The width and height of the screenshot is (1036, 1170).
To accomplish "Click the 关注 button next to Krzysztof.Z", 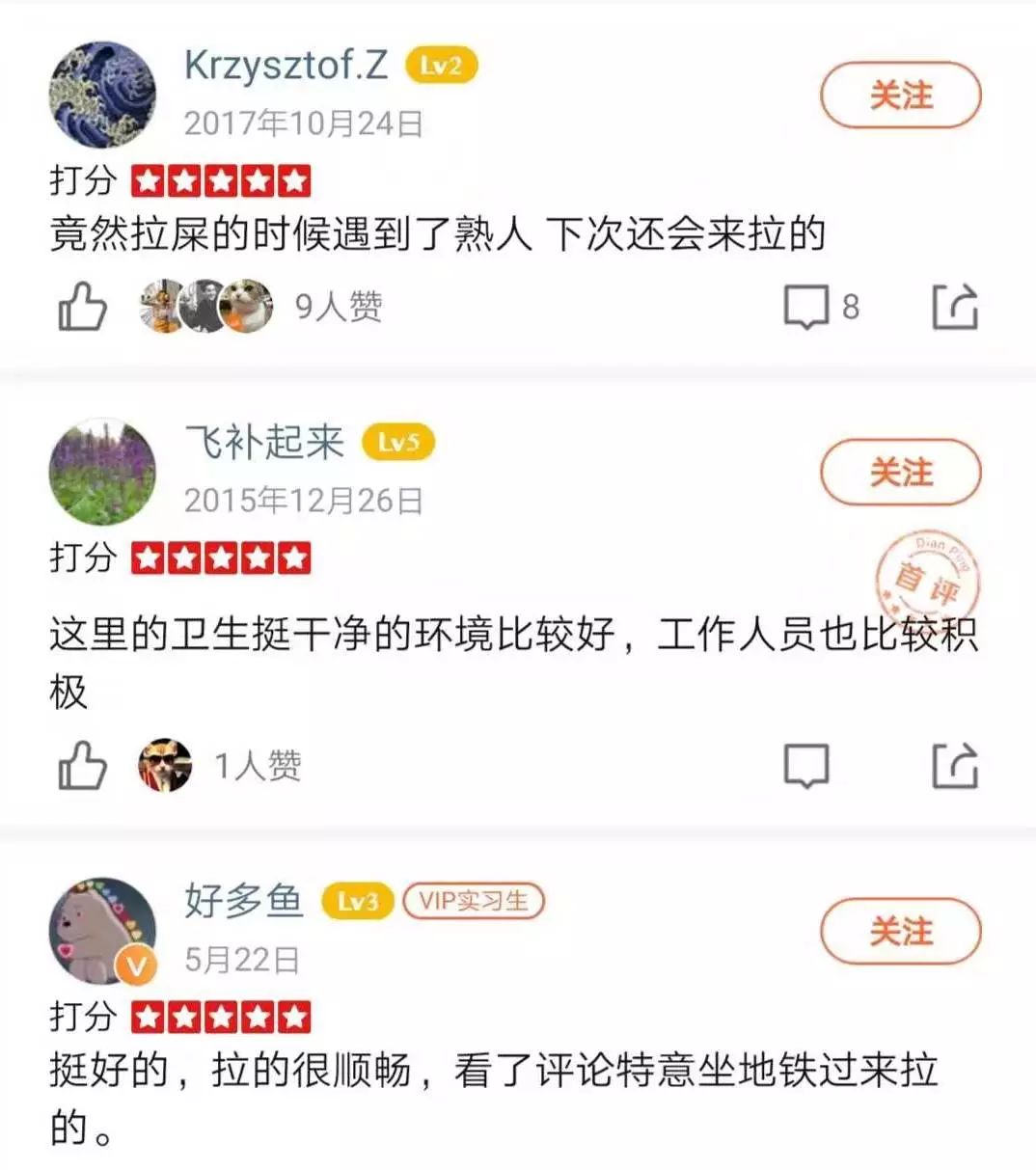I will pyautogui.click(x=900, y=95).
